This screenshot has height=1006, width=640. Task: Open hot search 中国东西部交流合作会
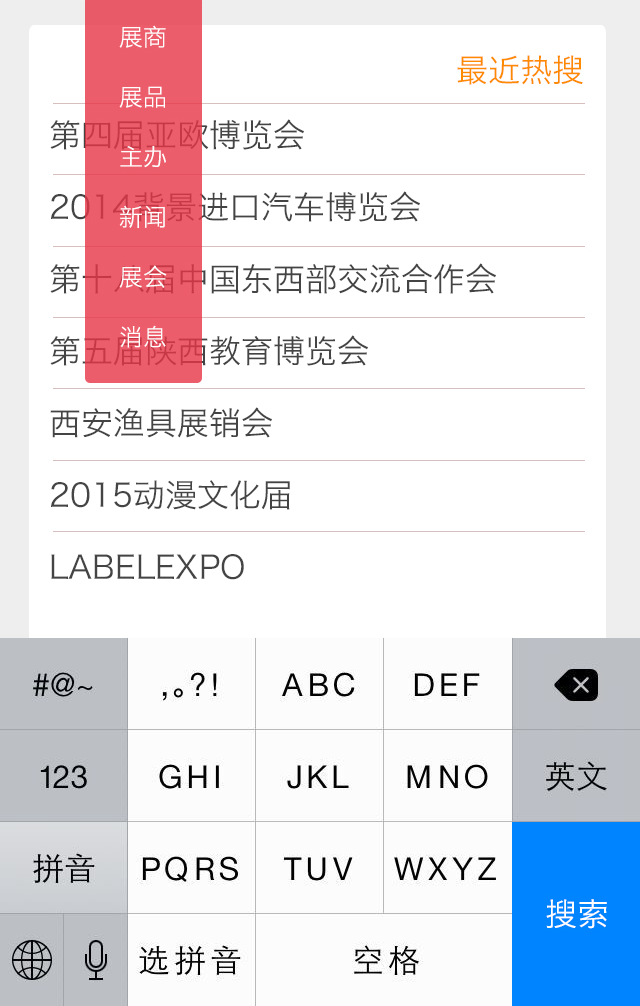[x=360, y=279]
